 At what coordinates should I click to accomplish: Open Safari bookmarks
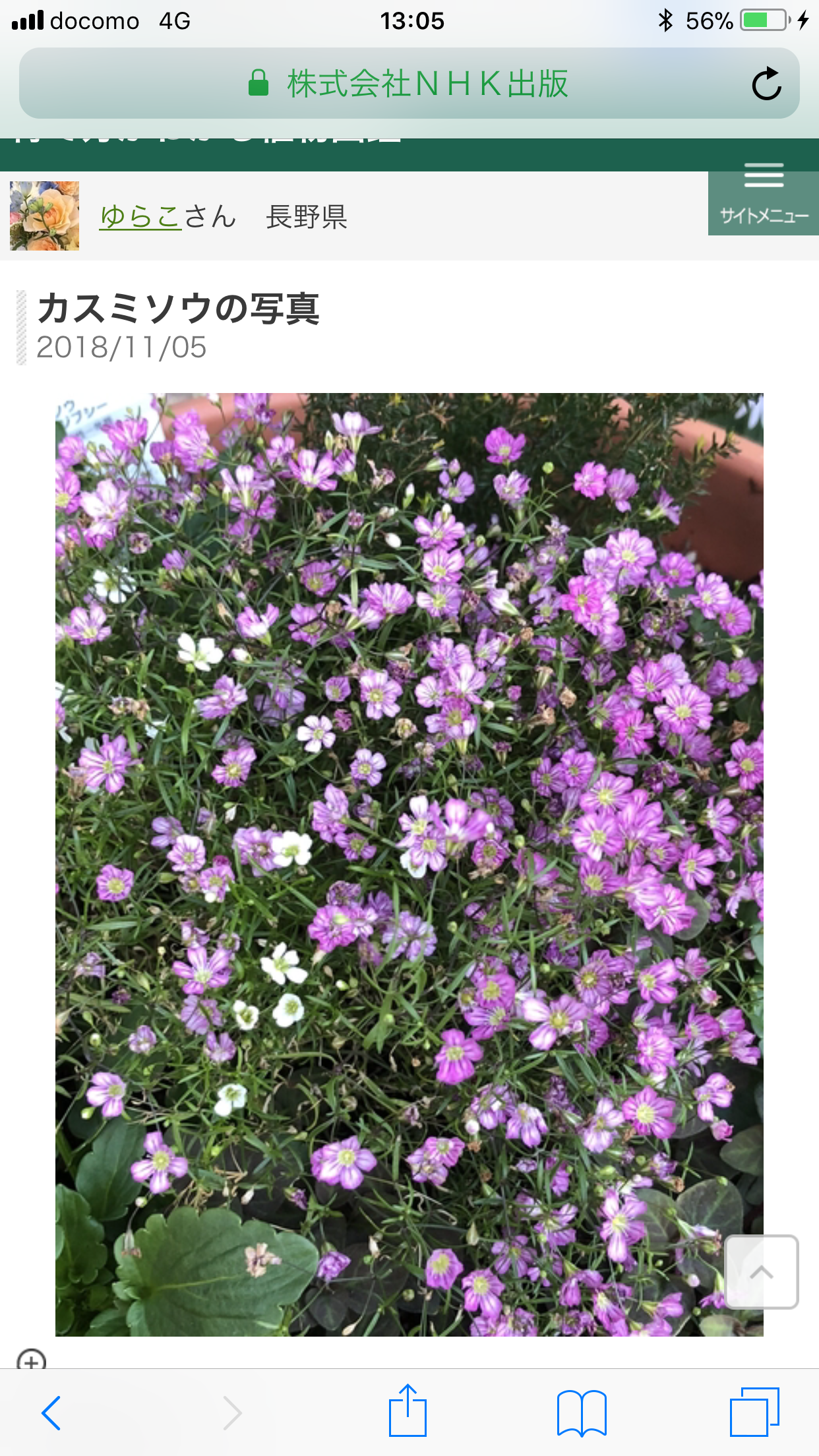click(x=582, y=1412)
